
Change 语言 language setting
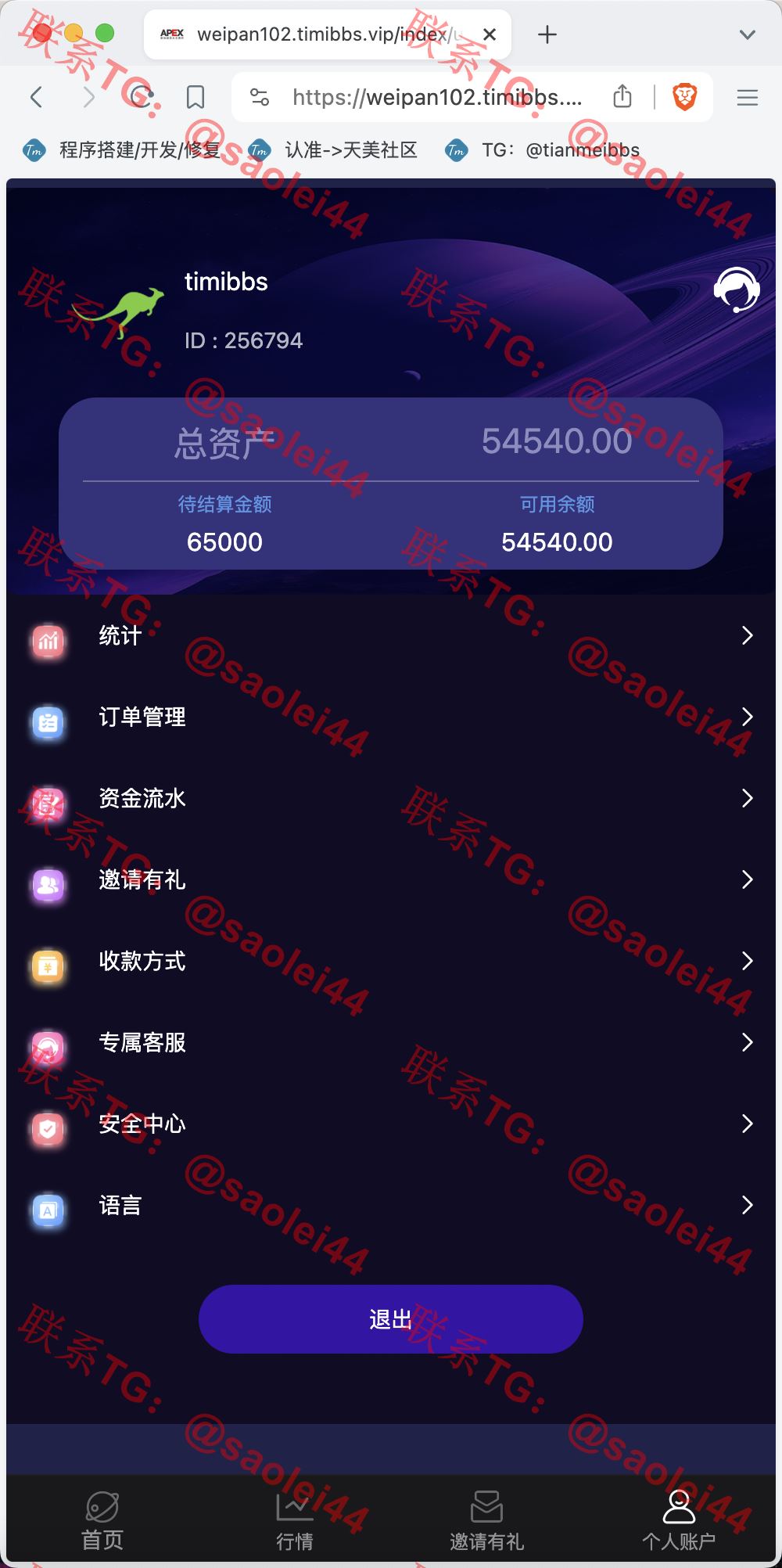coord(391,1206)
